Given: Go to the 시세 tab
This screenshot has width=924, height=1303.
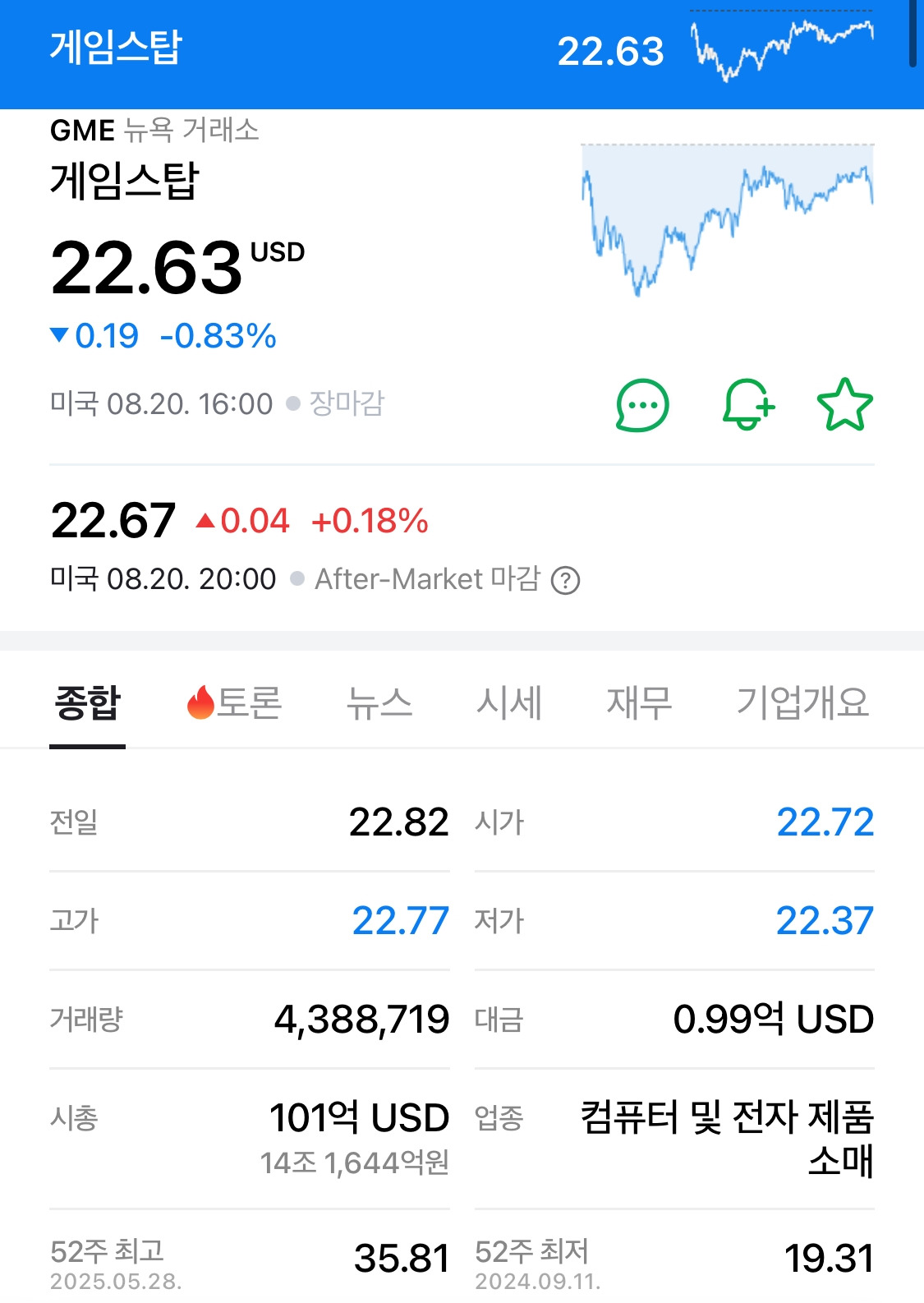Looking at the screenshot, I should [509, 703].
